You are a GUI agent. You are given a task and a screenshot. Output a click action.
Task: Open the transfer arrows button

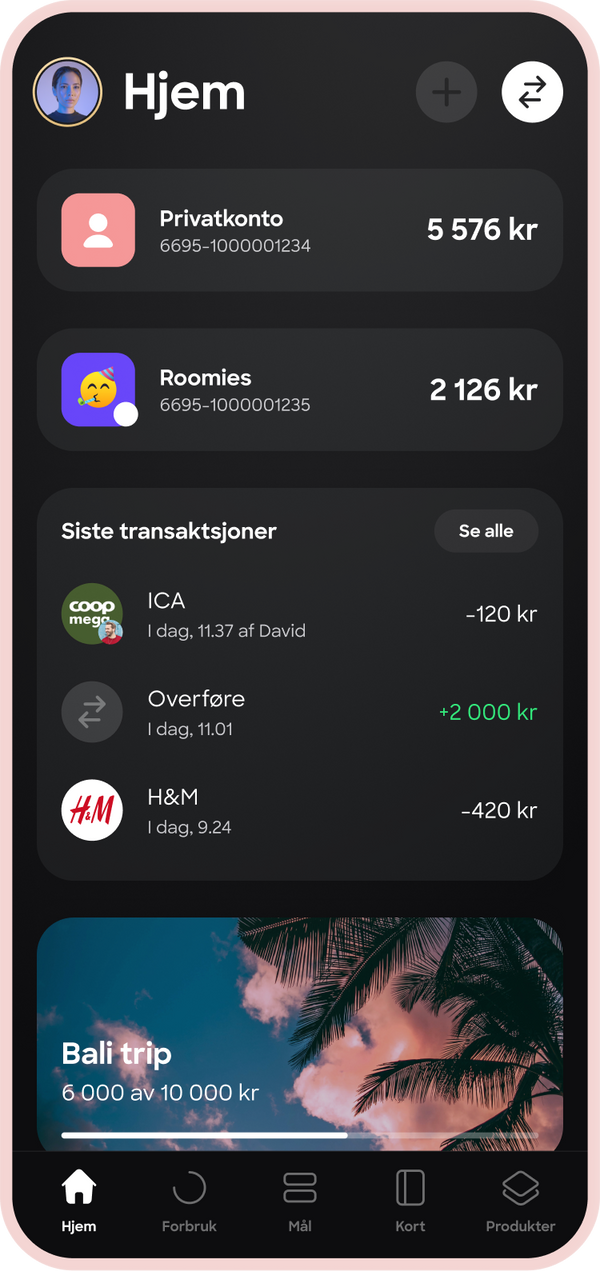point(532,92)
